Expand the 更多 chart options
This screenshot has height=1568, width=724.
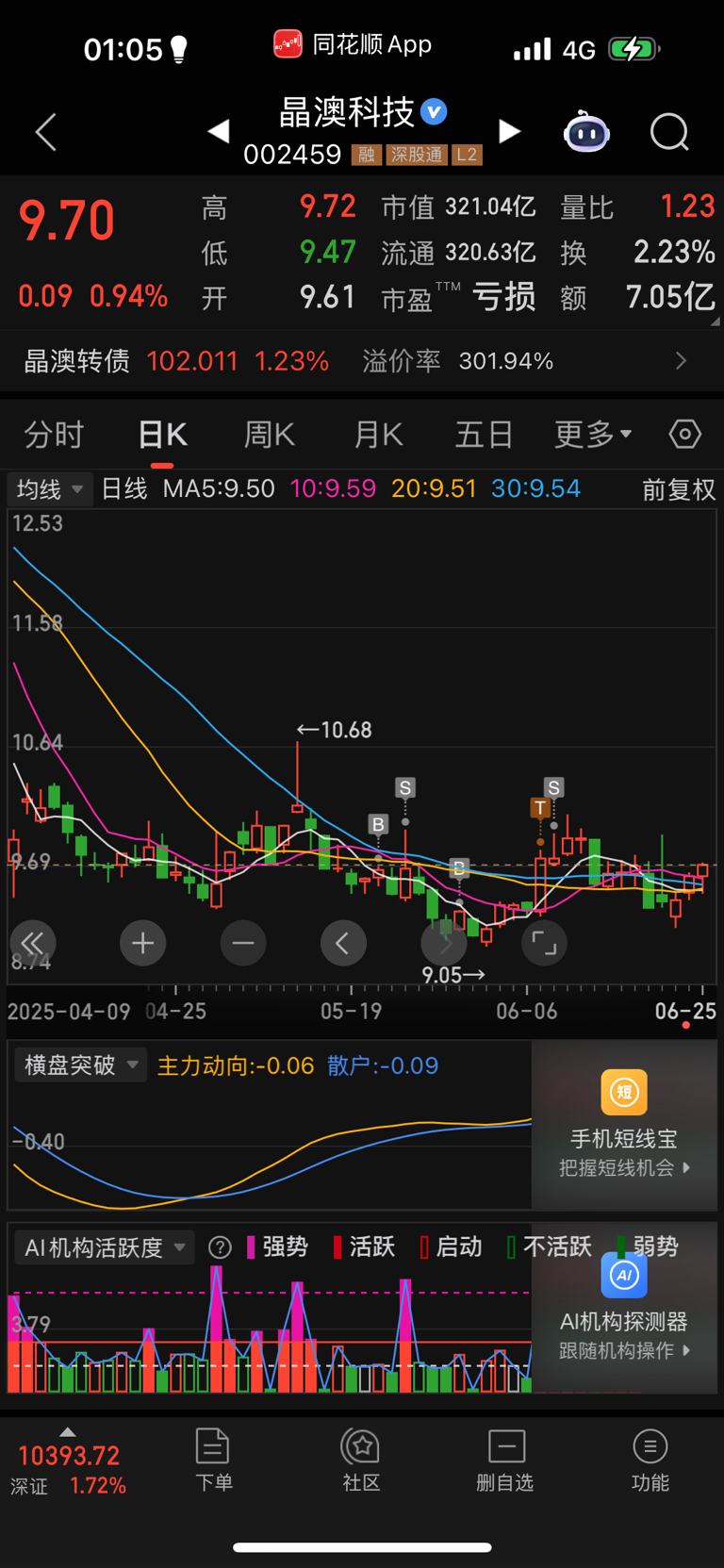592,435
